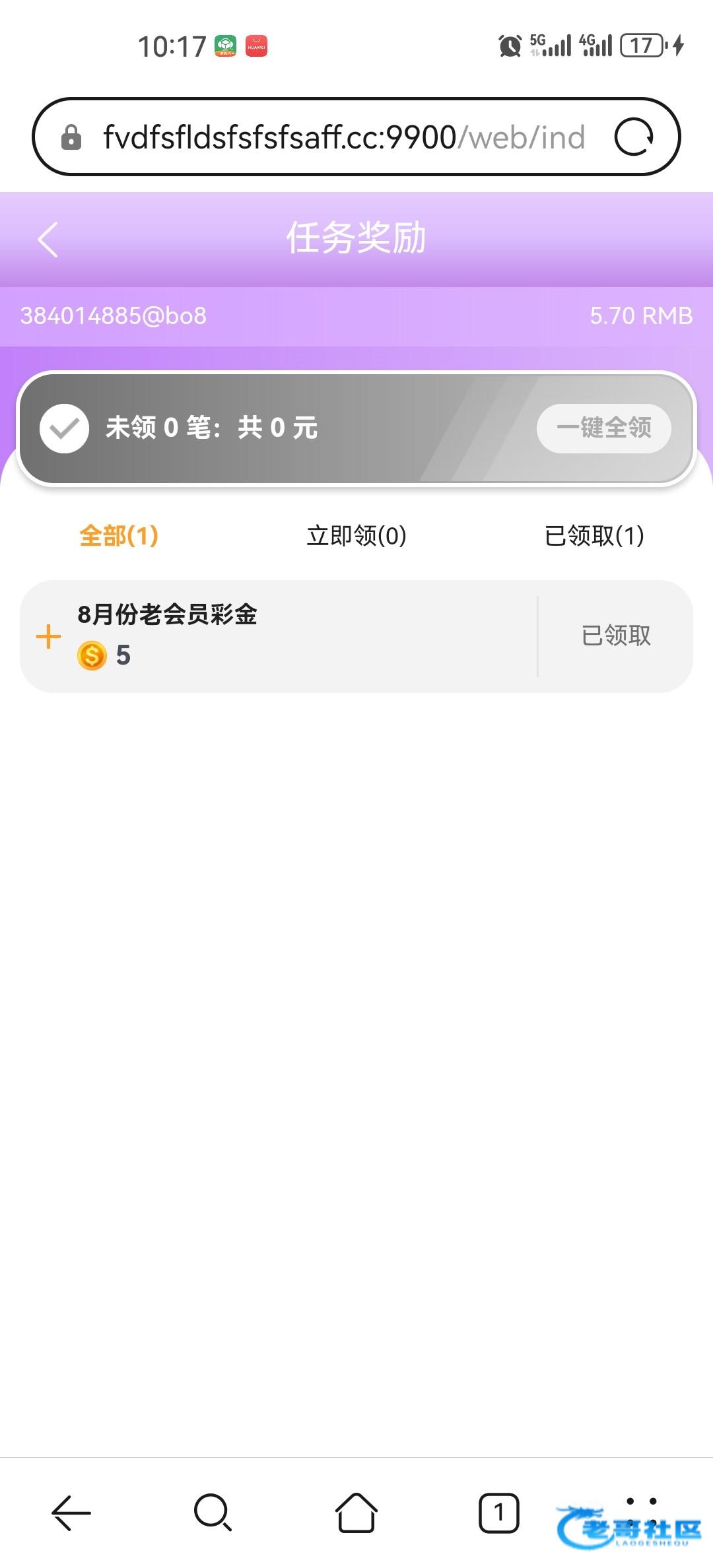713x1568 pixels.
Task: Open the browser tab switcher
Action: click(x=498, y=1511)
